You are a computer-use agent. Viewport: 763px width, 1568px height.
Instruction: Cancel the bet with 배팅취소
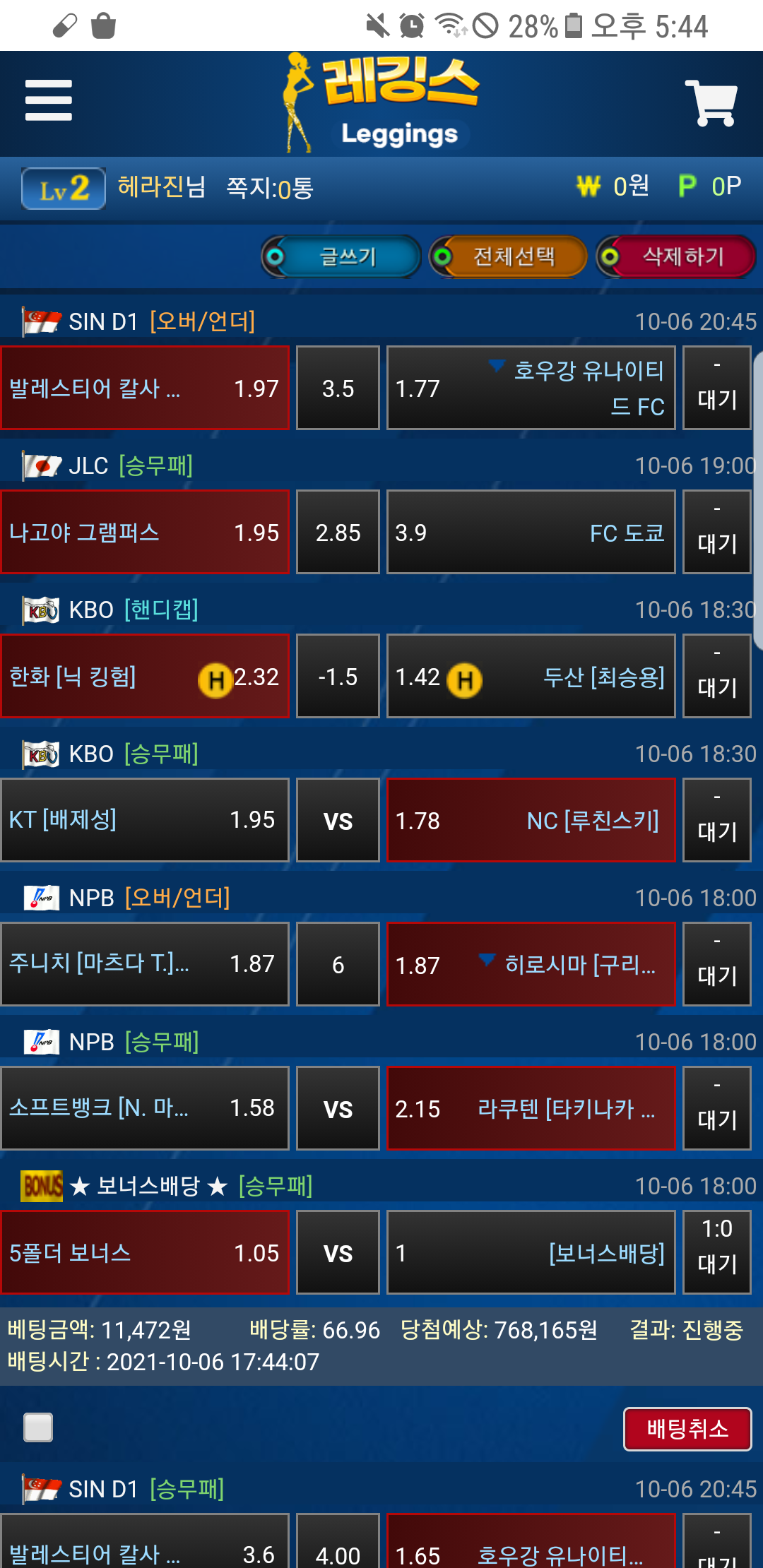(687, 1429)
